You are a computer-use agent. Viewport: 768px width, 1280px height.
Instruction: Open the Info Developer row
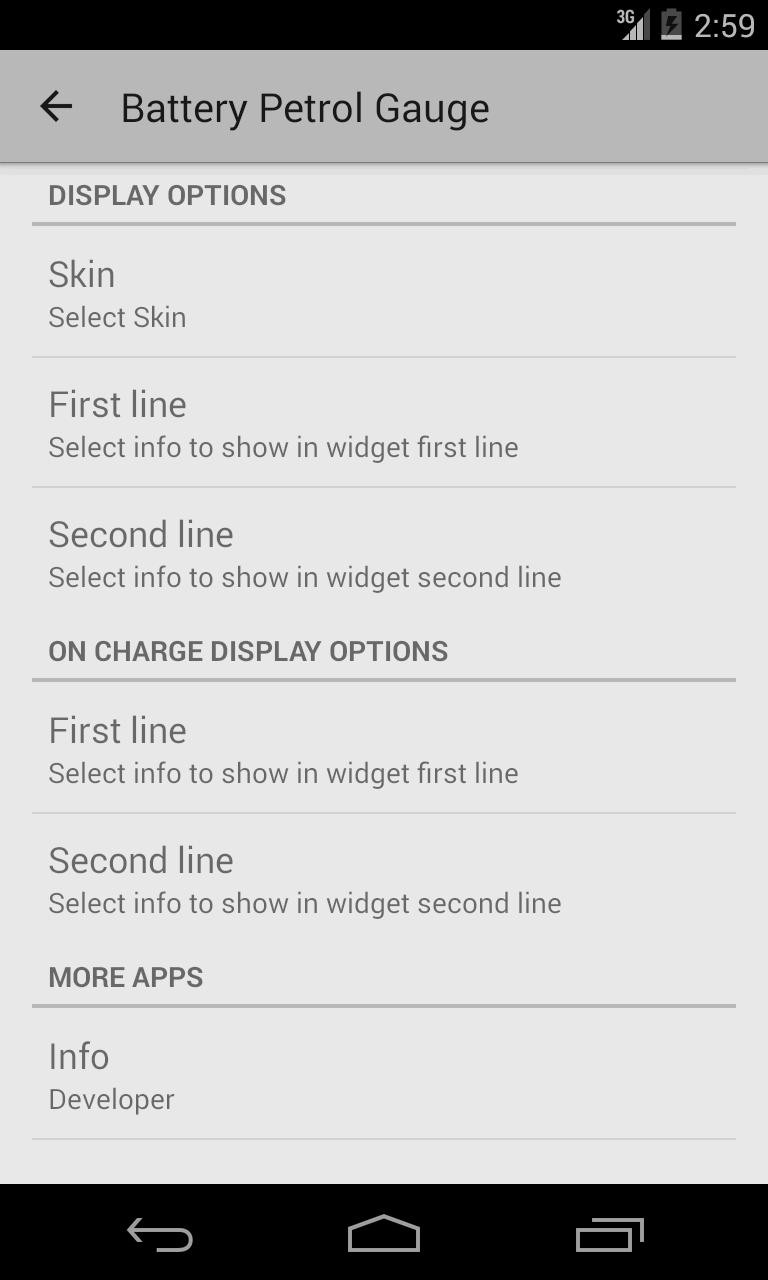point(384,1075)
